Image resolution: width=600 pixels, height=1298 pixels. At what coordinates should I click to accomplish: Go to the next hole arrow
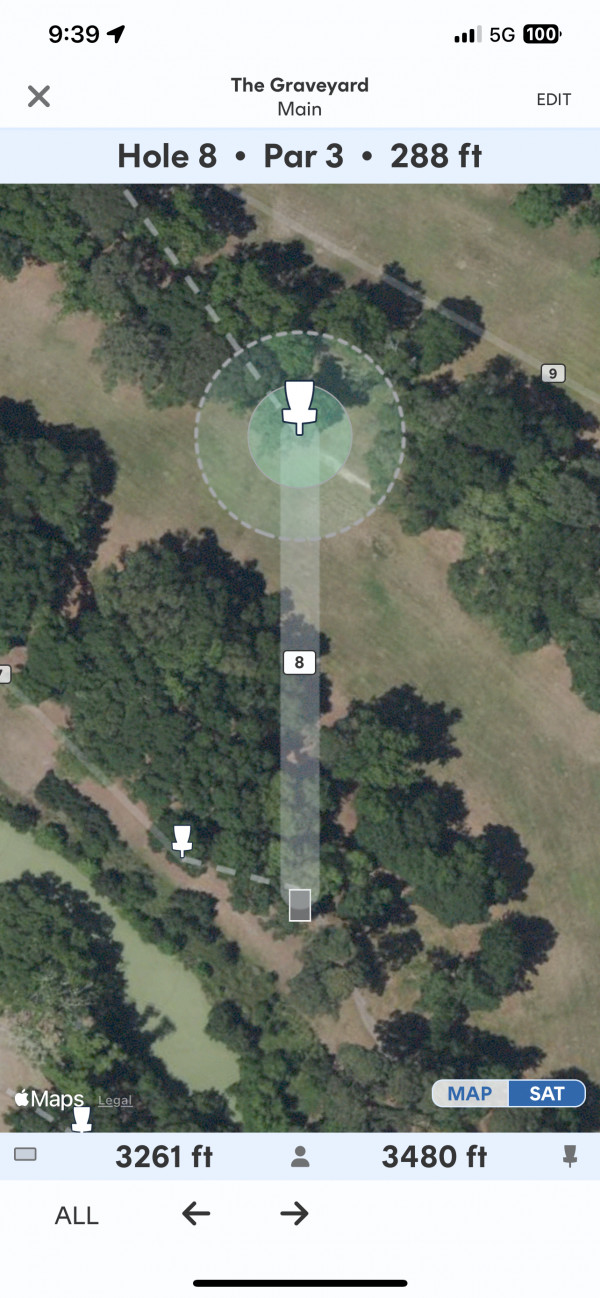294,1214
